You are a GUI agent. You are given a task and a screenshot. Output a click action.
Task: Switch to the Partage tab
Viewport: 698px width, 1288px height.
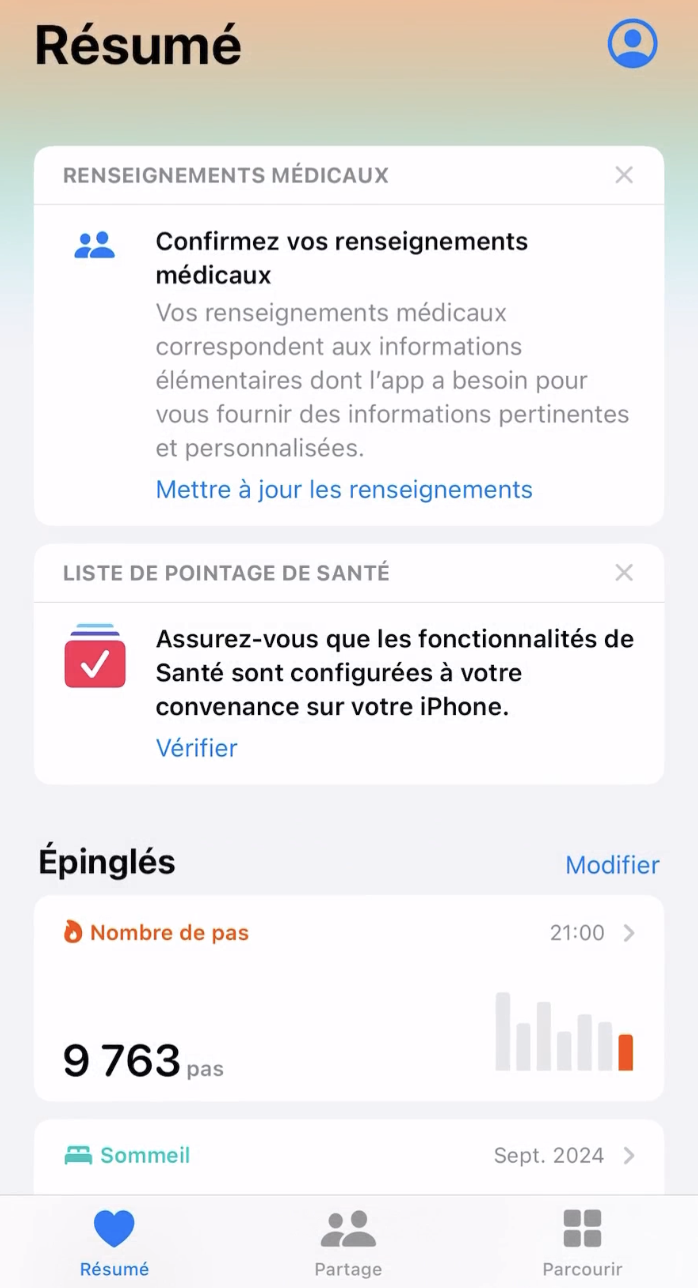click(348, 1242)
